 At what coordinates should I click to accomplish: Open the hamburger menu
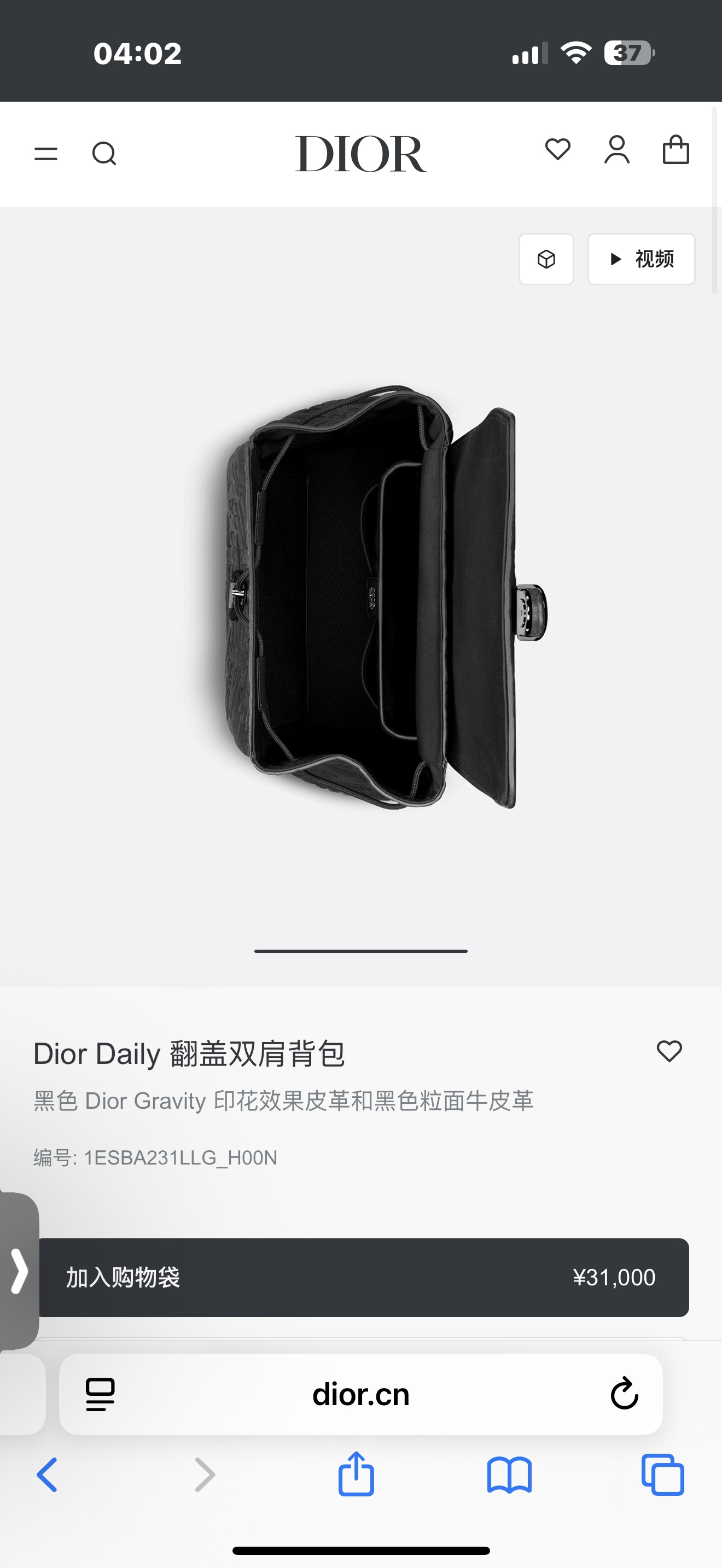point(45,154)
